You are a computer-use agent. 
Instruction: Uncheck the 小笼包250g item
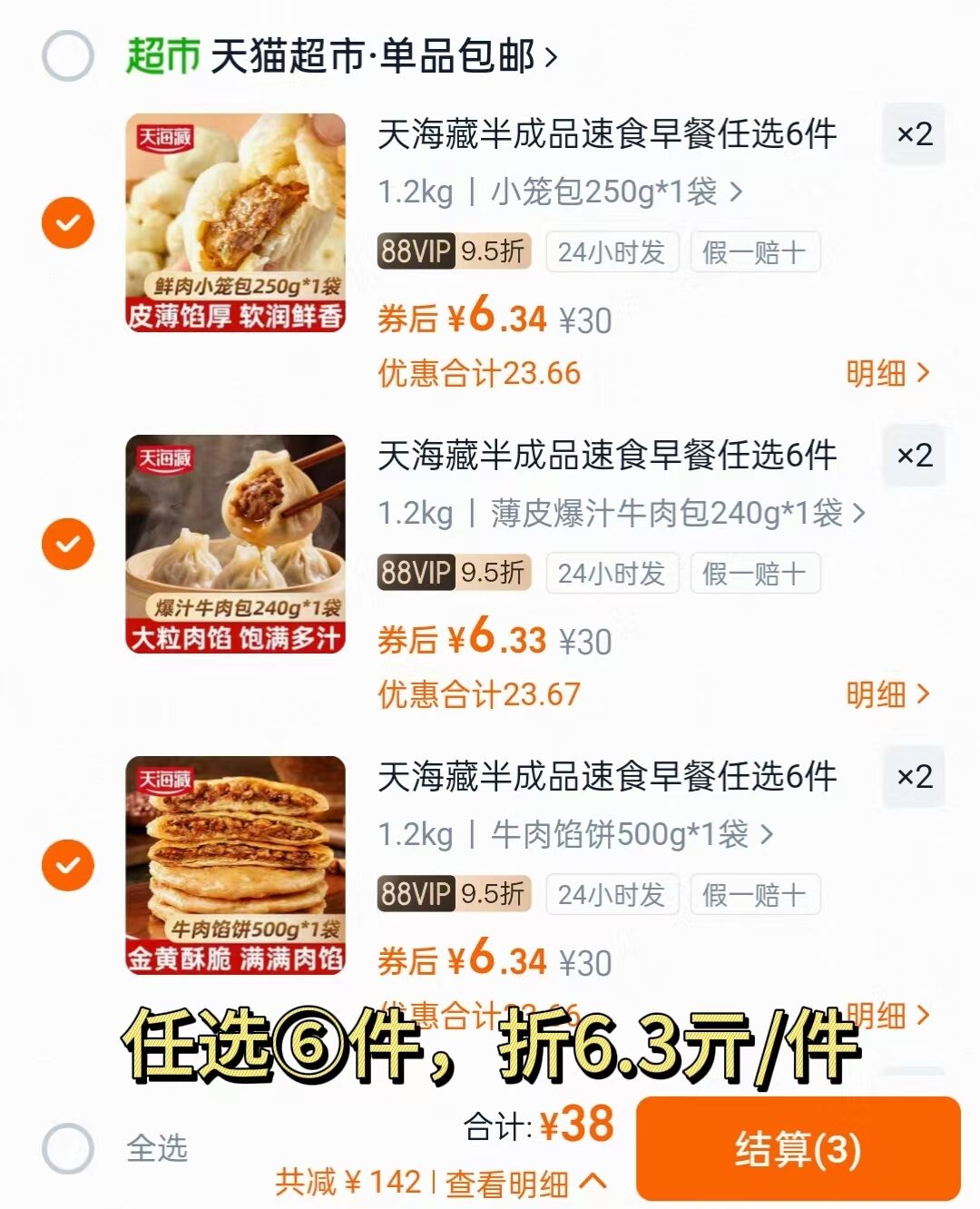coord(68,222)
